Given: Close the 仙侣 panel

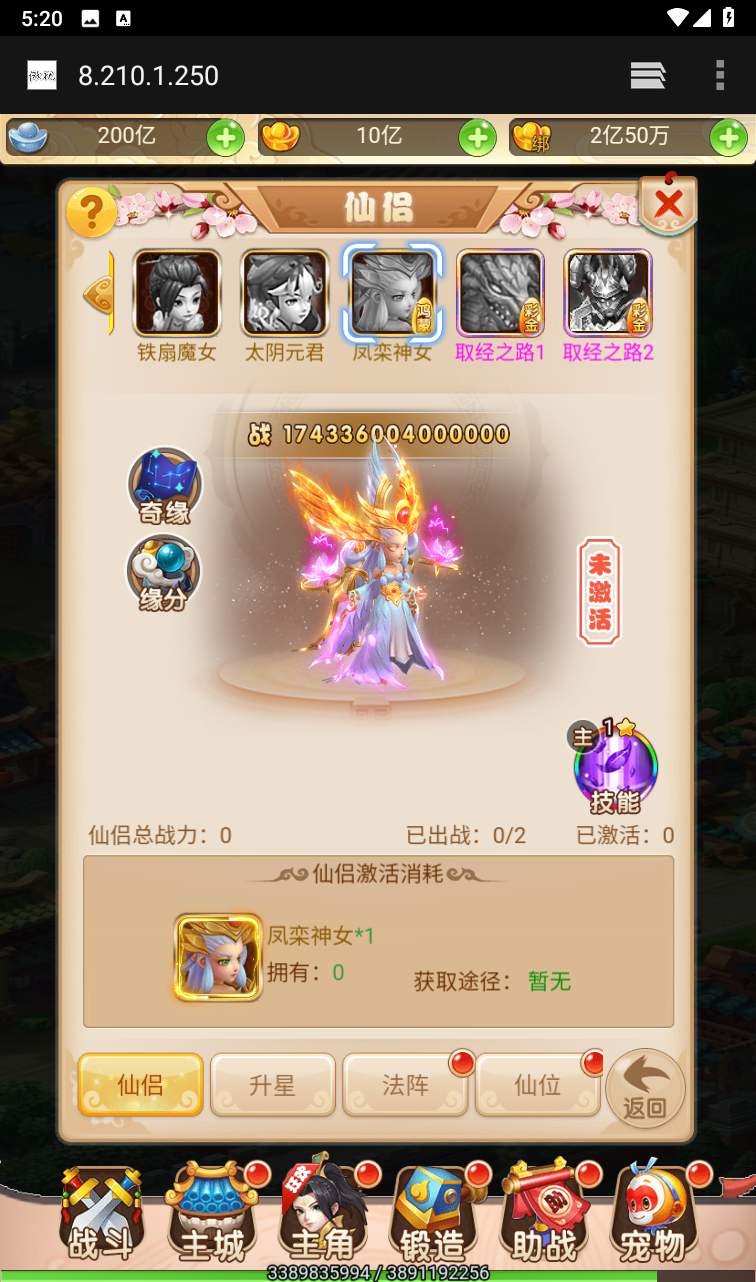Looking at the screenshot, I should click(x=668, y=205).
